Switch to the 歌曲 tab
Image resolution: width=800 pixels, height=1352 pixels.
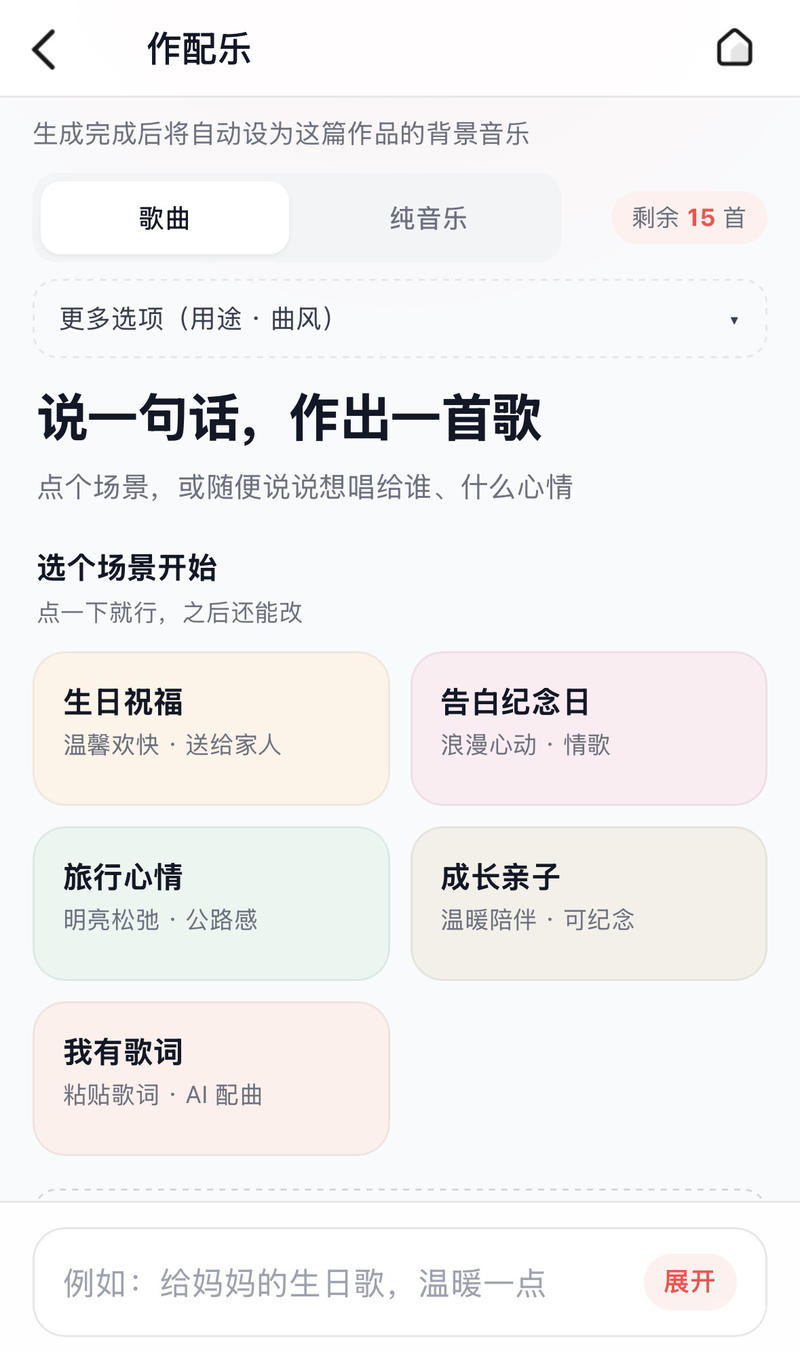coord(165,218)
